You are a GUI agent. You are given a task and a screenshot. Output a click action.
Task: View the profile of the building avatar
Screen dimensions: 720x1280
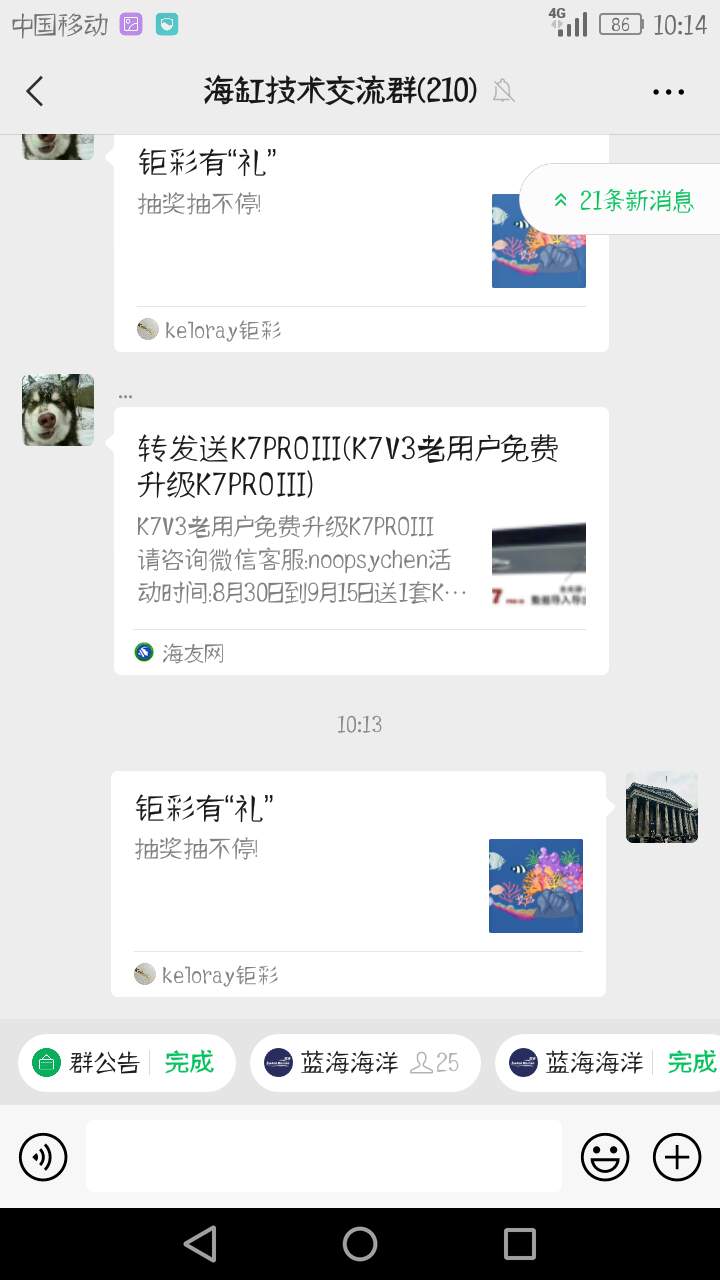tap(661, 807)
